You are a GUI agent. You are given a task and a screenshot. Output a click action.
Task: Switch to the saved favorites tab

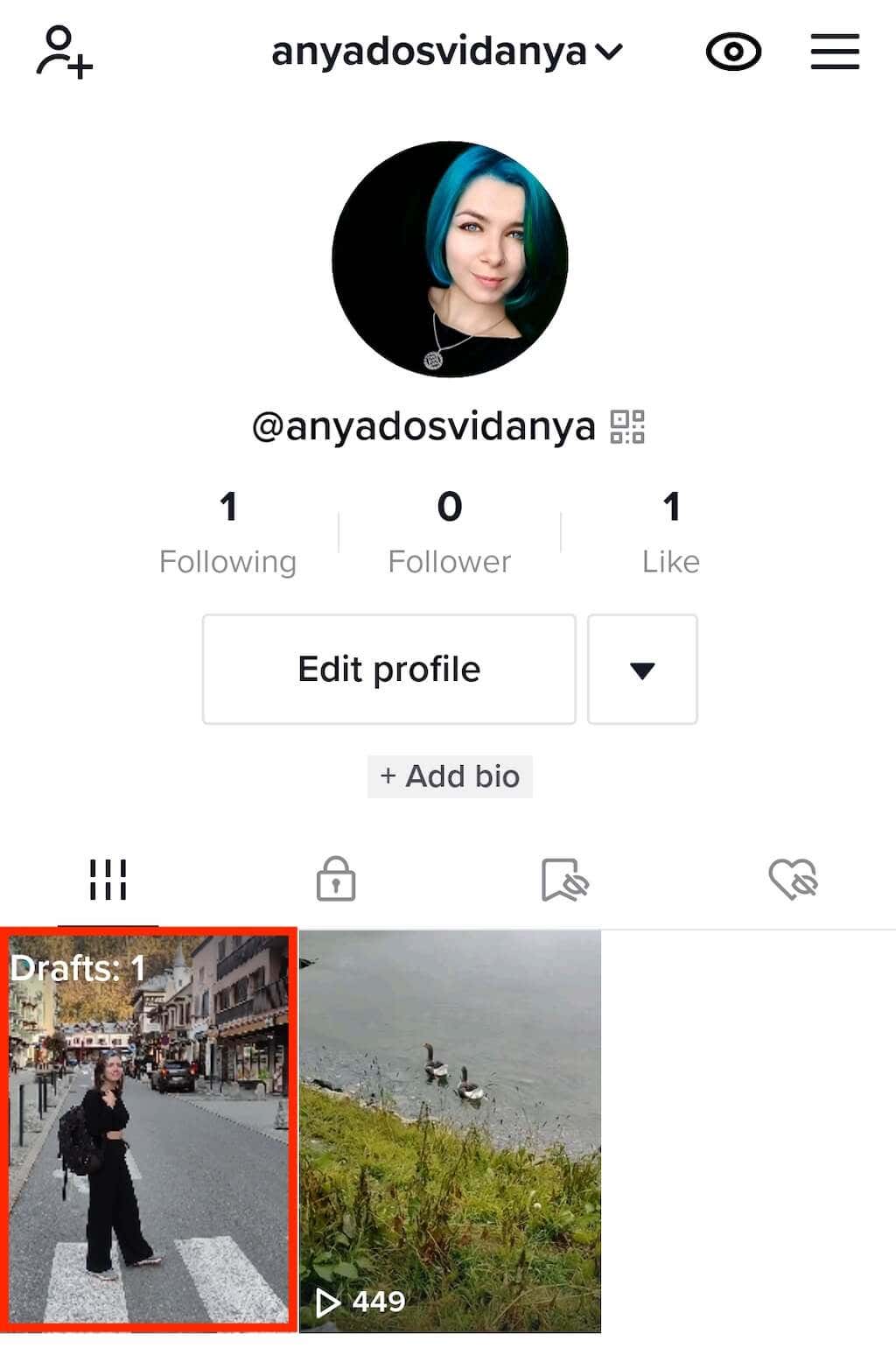[x=564, y=880]
